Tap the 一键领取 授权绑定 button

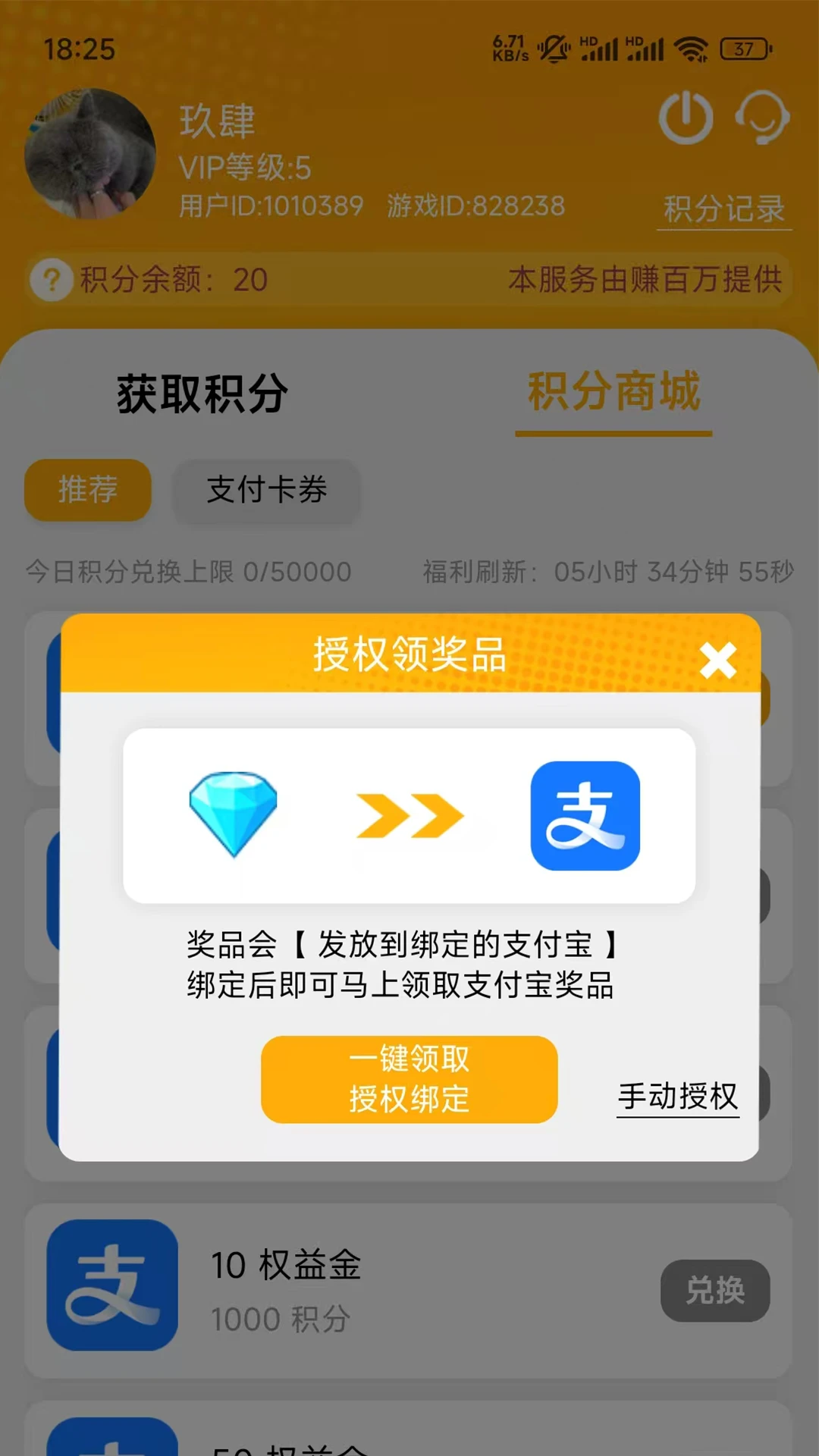tap(409, 1079)
